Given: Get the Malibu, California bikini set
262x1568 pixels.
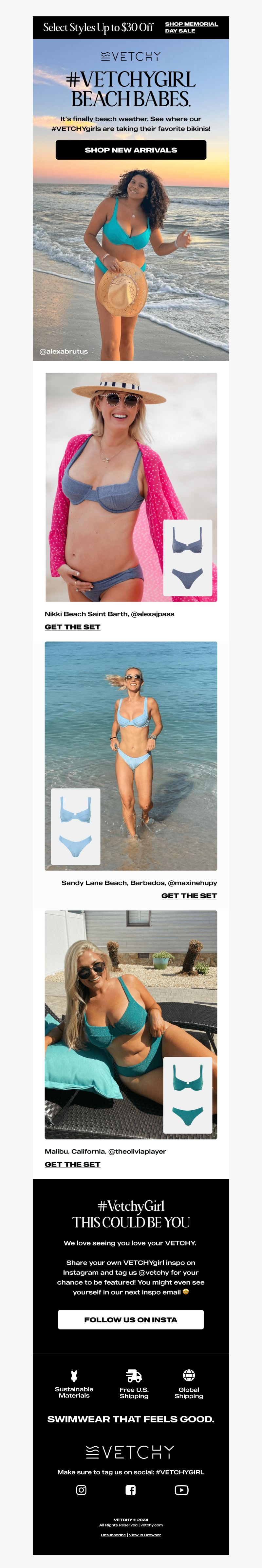Looking at the screenshot, I should coord(72,1164).
